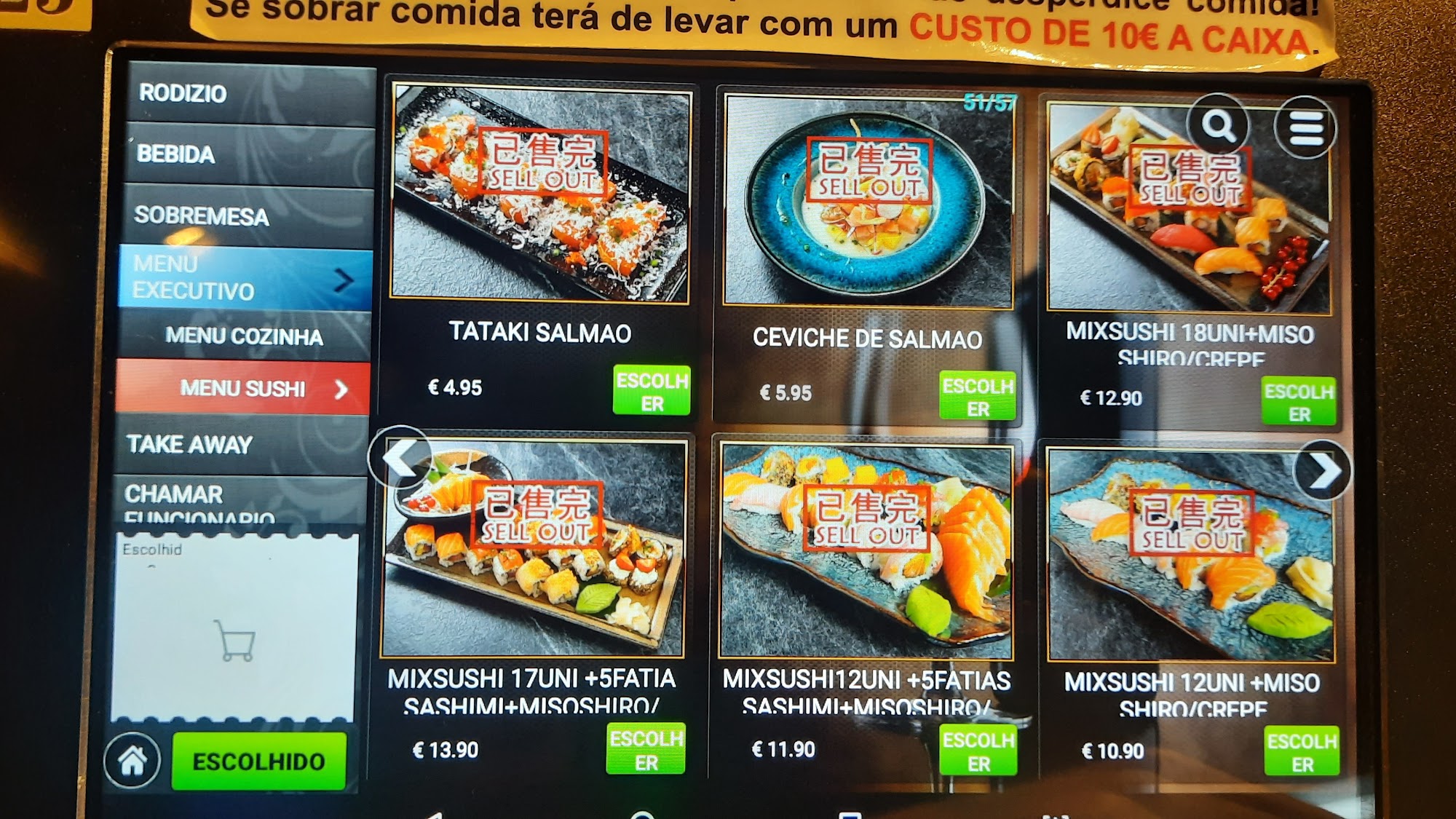Go back to the previous page of dishes
1456x819 pixels.
pos(400,458)
